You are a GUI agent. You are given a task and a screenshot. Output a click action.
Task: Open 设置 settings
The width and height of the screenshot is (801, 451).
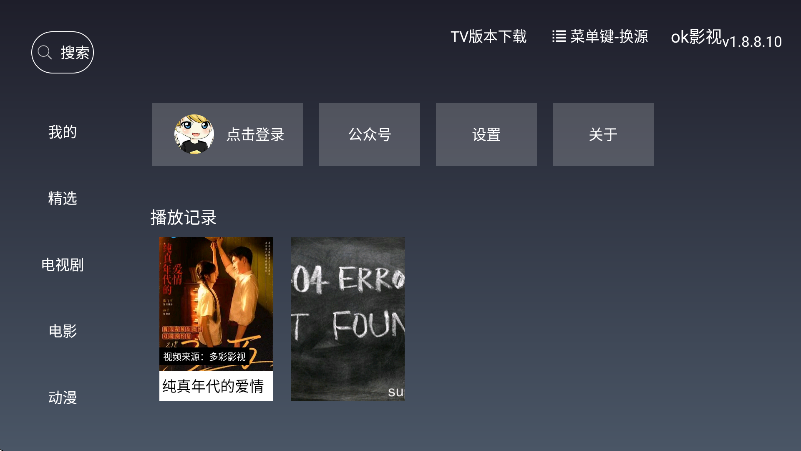pyautogui.click(x=486, y=134)
